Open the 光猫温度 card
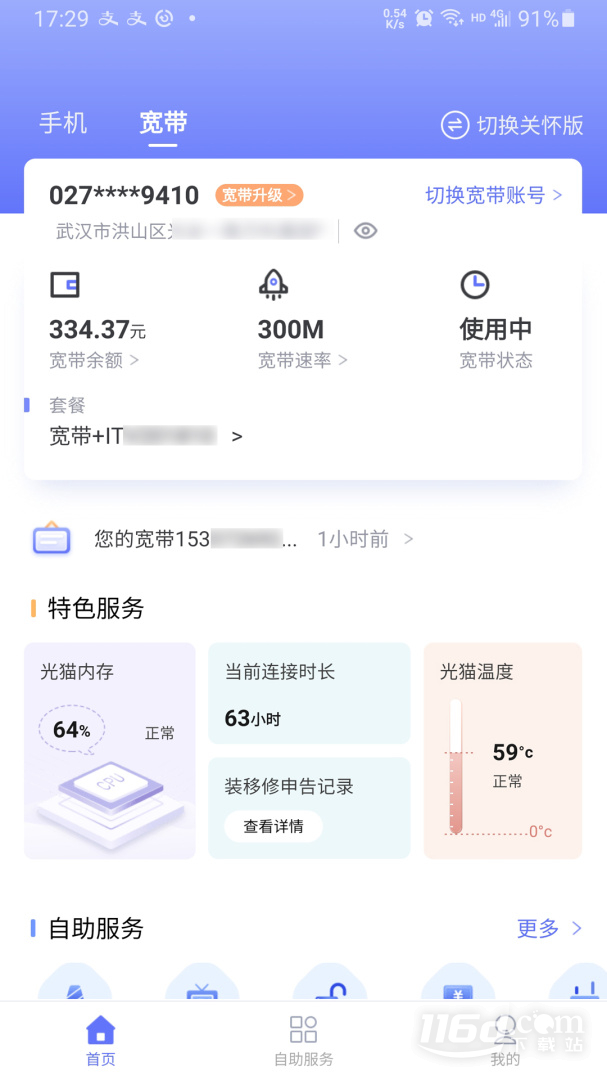607x1080 pixels. [x=503, y=751]
